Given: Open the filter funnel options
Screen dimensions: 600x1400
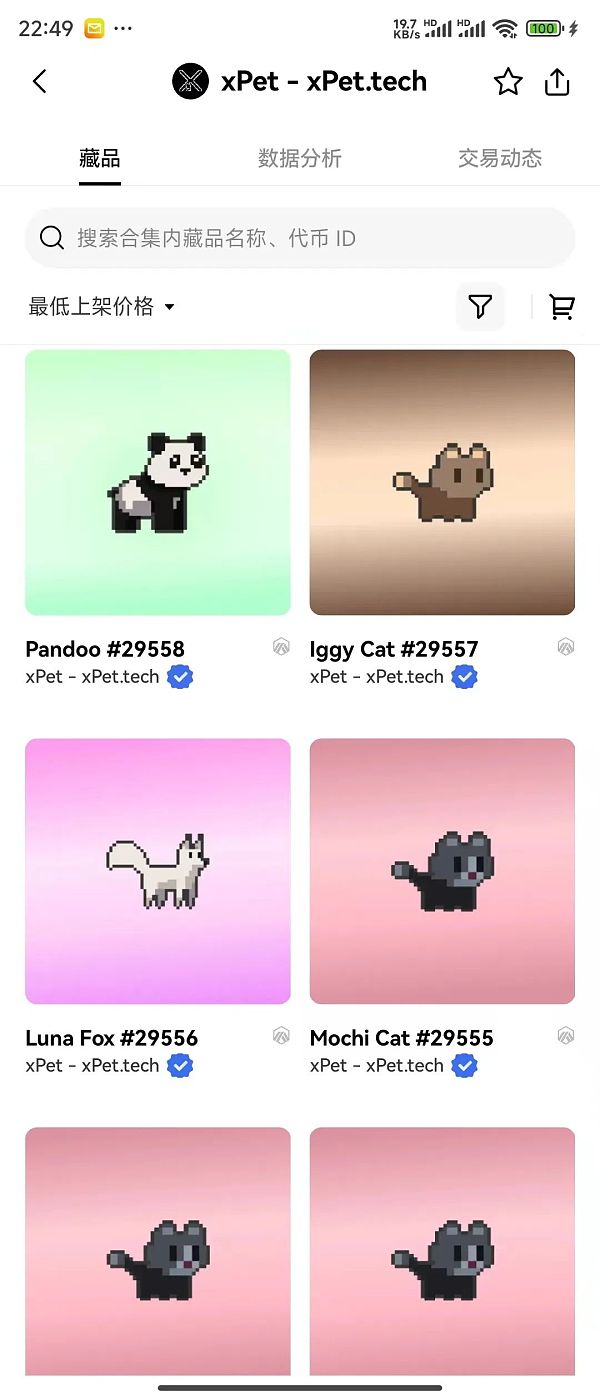Looking at the screenshot, I should click(x=480, y=307).
